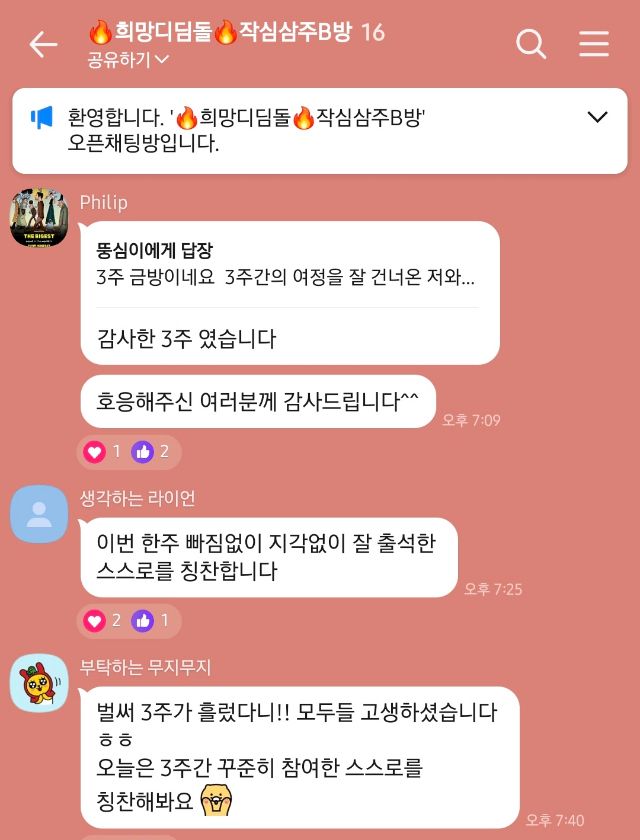
Task: Tap thumbs-up reaction under Philip's message
Action: 153,452
